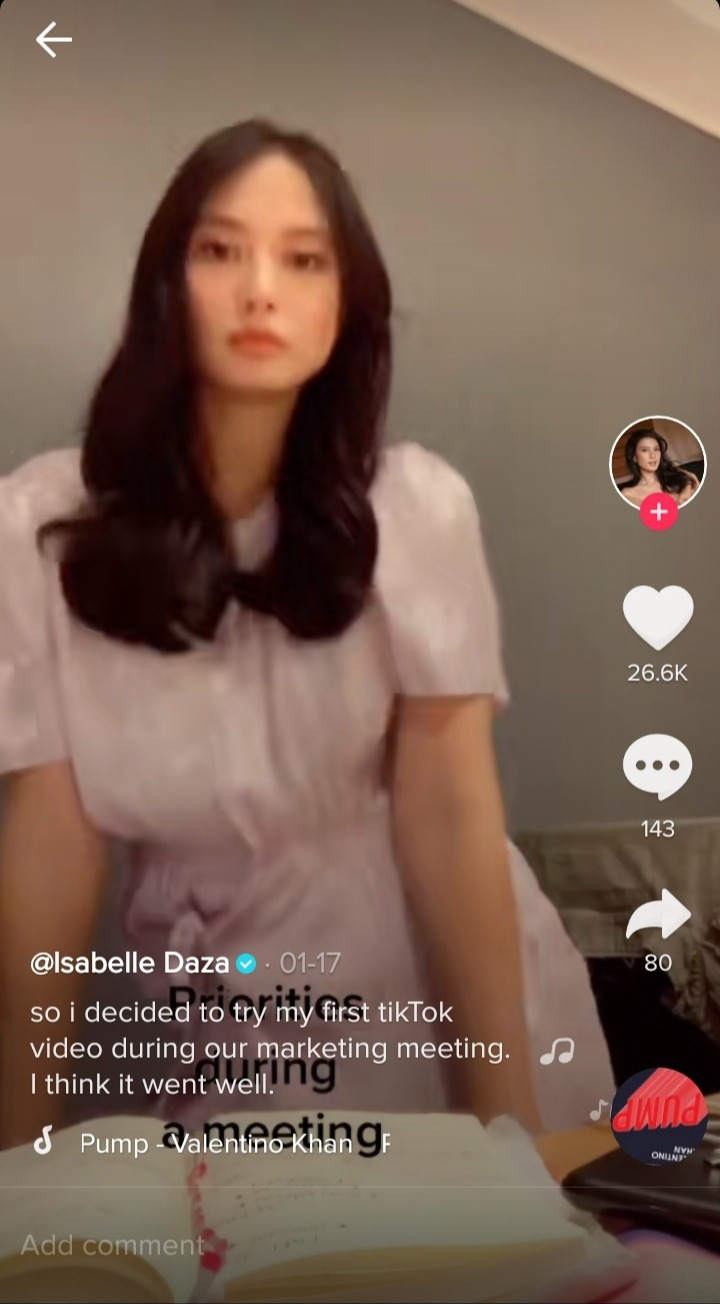
Task: Share this video with the arrow icon
Action: click(658, 915)
